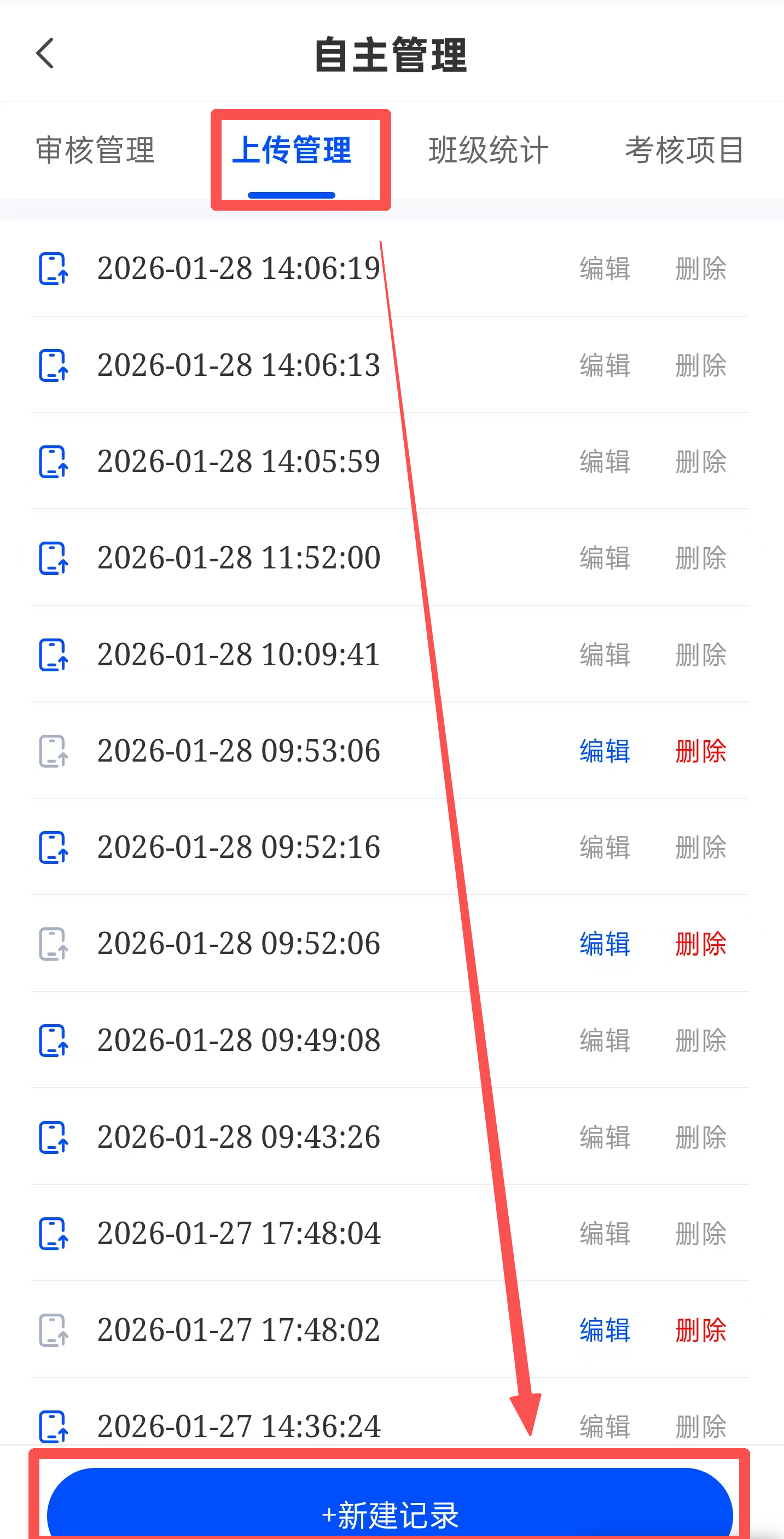Delete the 2026-01-28 09:52:06 record
Screen dimensions: 784x1539
click(700, 944)
